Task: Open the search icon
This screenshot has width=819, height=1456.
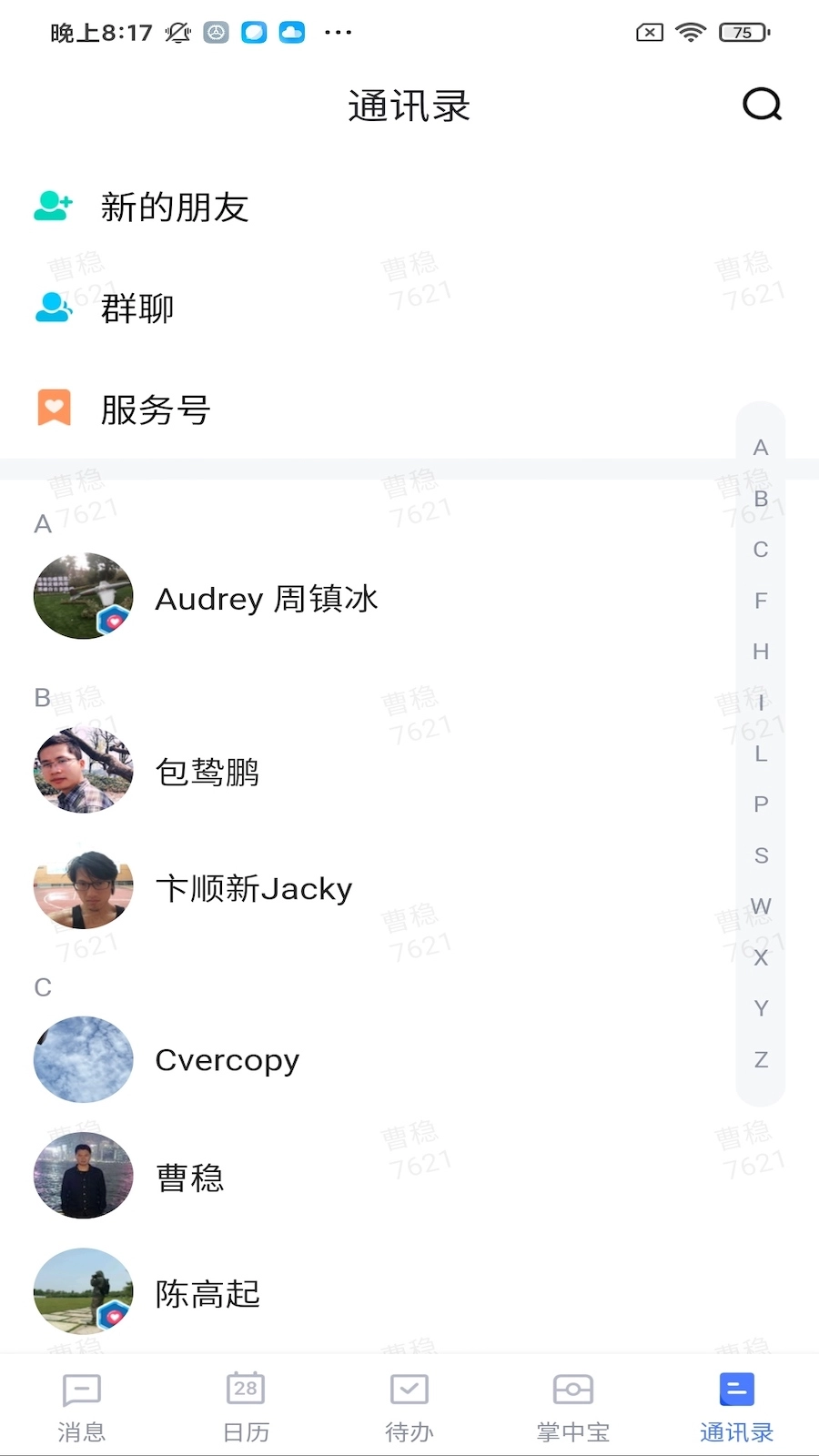Action: tap(763, 105)
